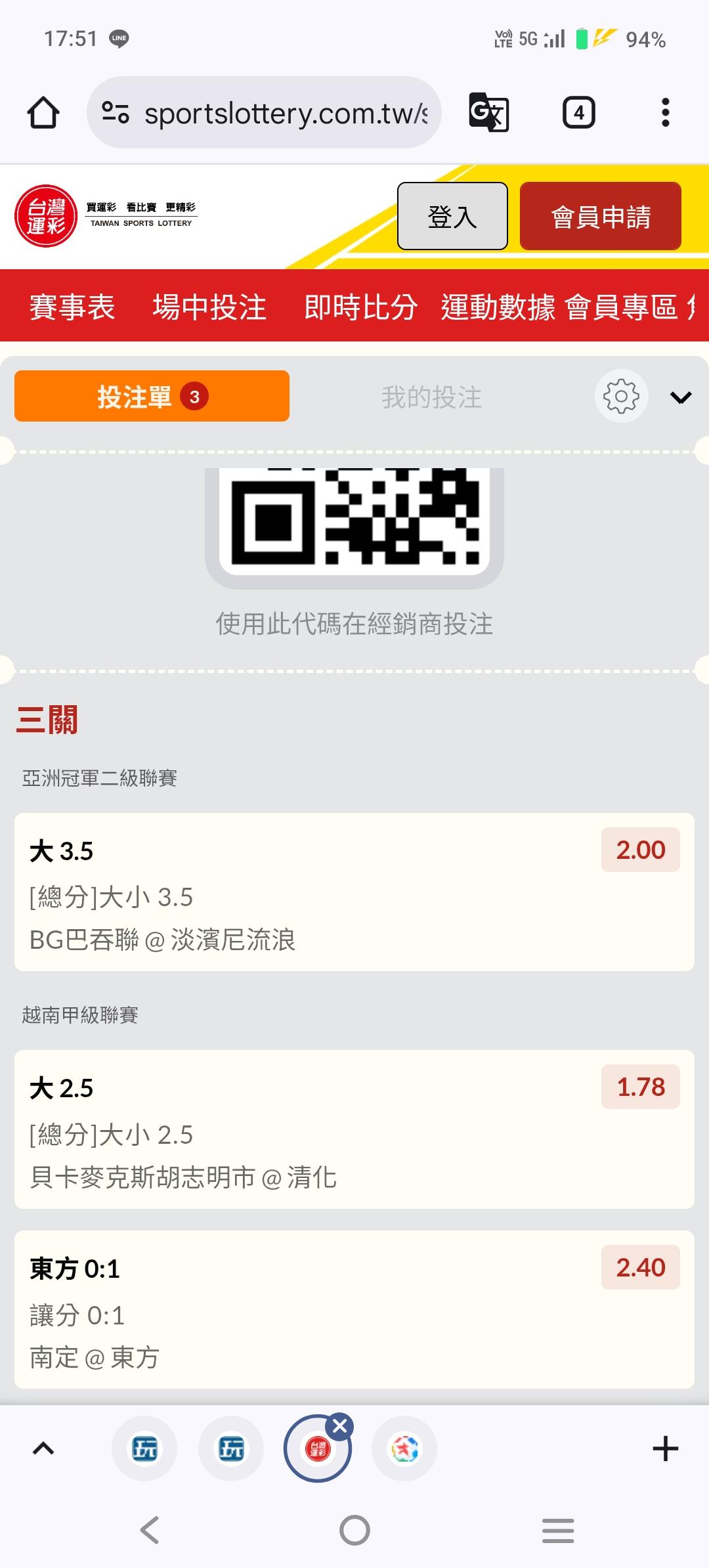
Task: Collapse the bet slip with the chevron
Action: point(680,397)
